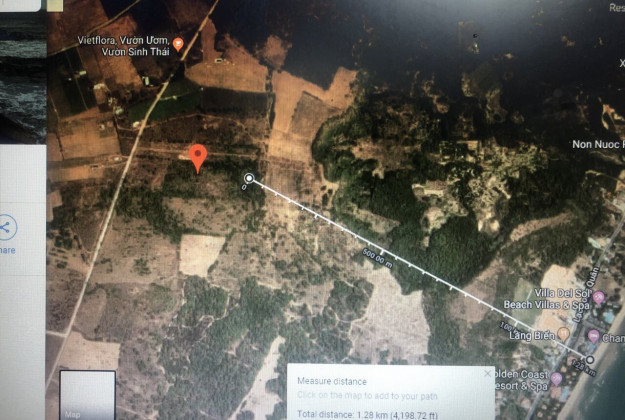Close the Measure distance panel

488,374
